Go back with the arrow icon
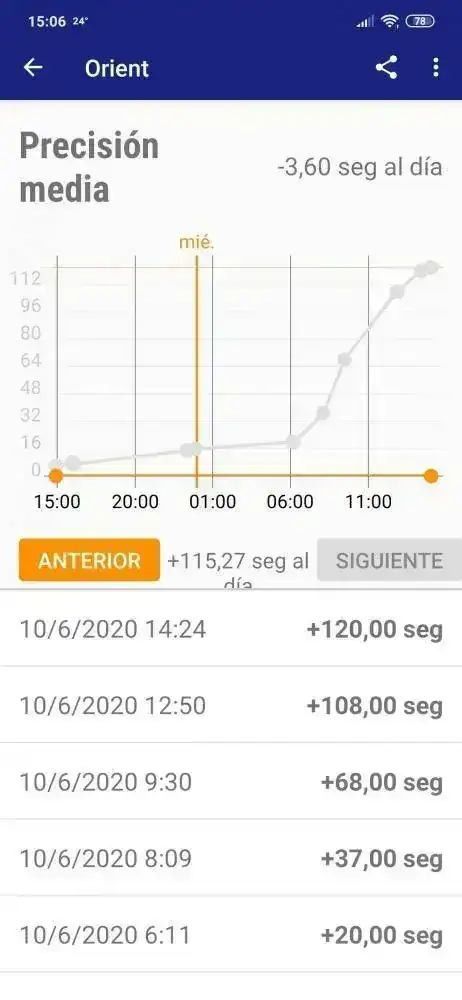The image size is (462, 1000). pyautogui.click(x=33, y=68)
